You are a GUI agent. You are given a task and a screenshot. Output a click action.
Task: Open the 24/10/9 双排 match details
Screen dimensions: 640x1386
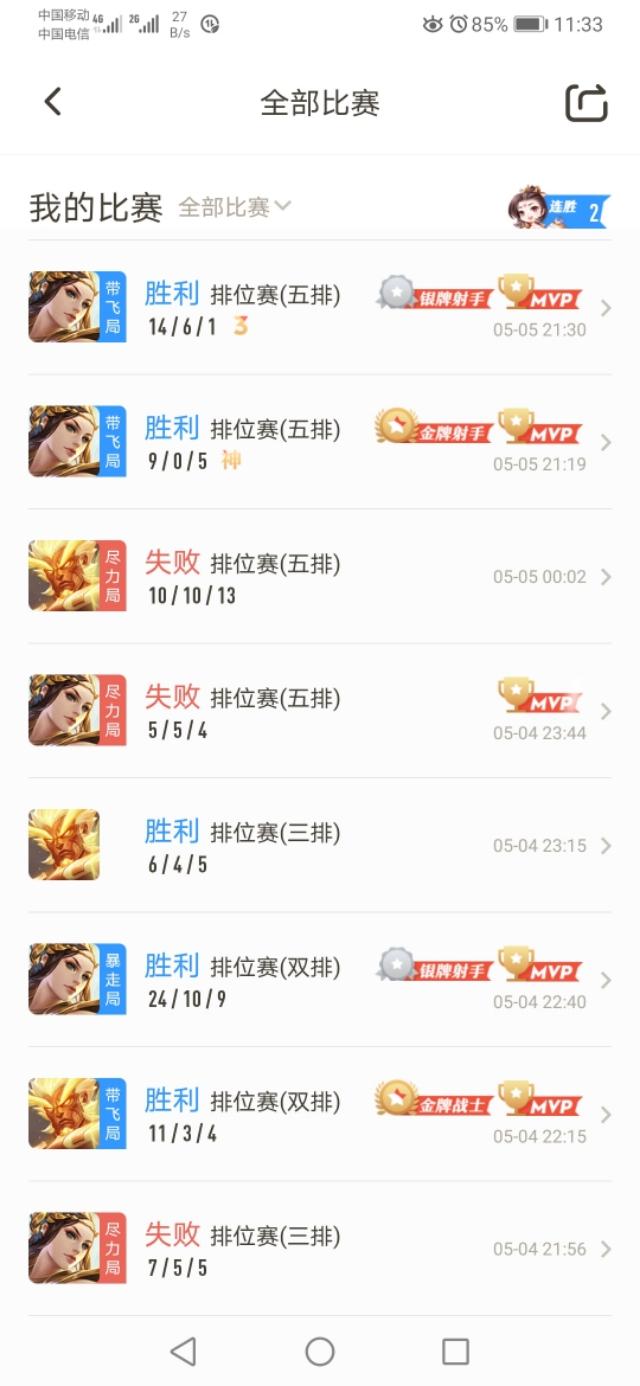[320, 980]
